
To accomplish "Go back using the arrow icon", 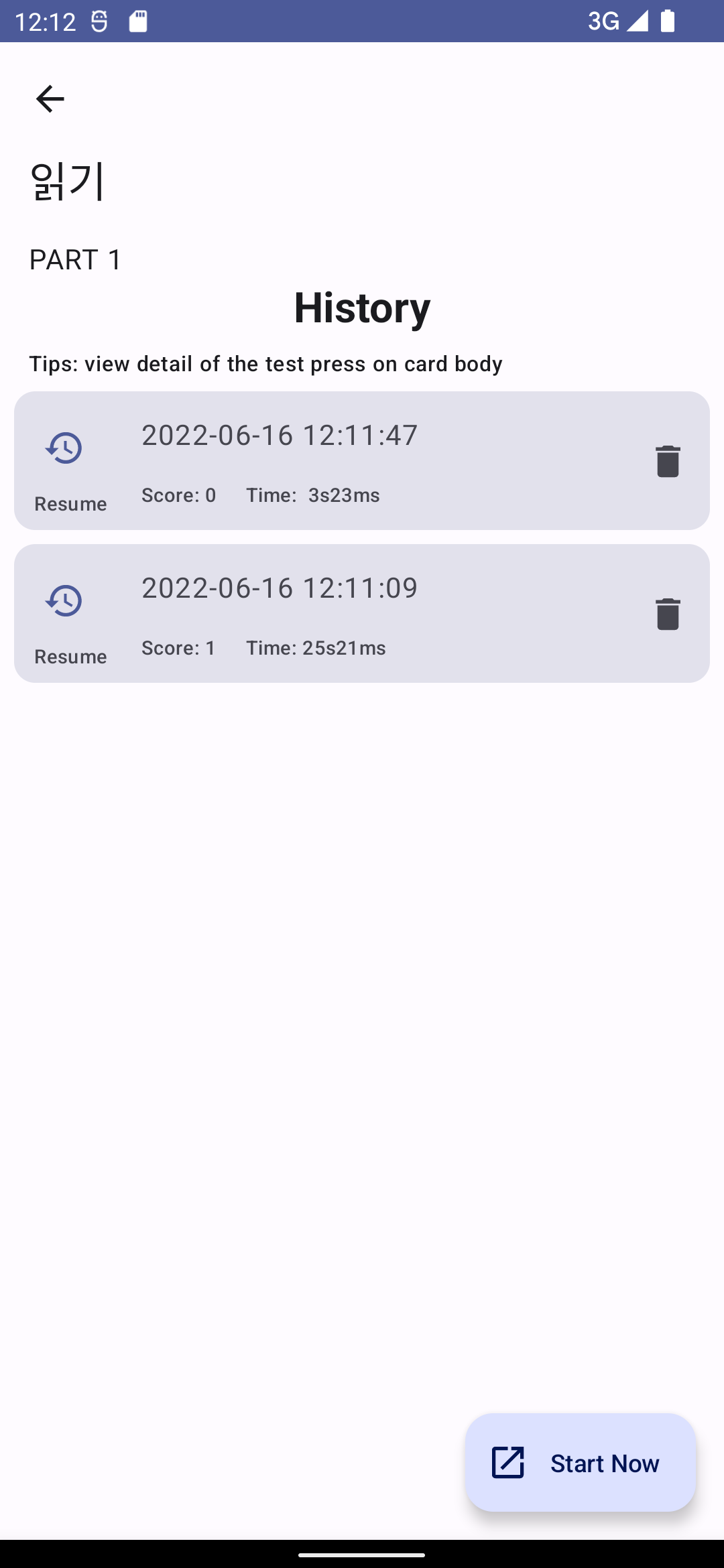I will click(50, 99).
